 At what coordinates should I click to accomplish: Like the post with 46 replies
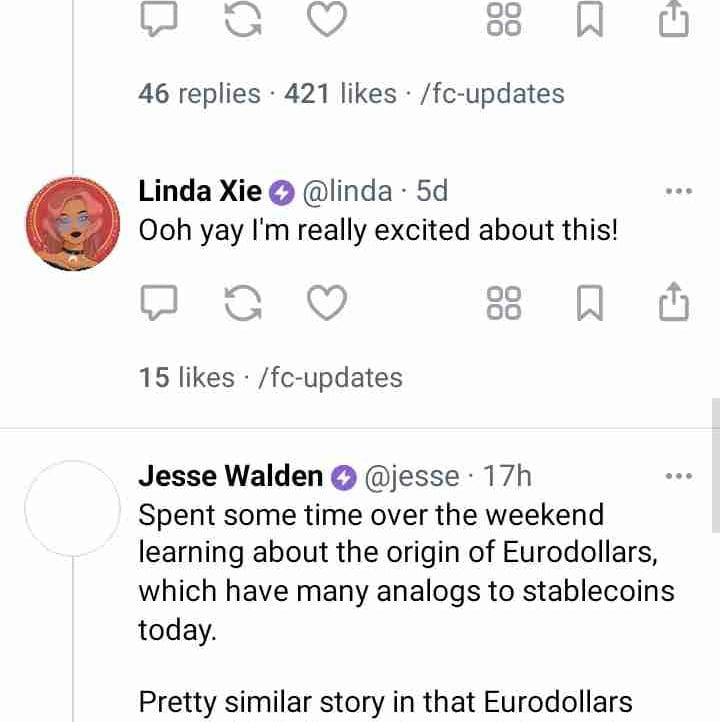point(325,20)
